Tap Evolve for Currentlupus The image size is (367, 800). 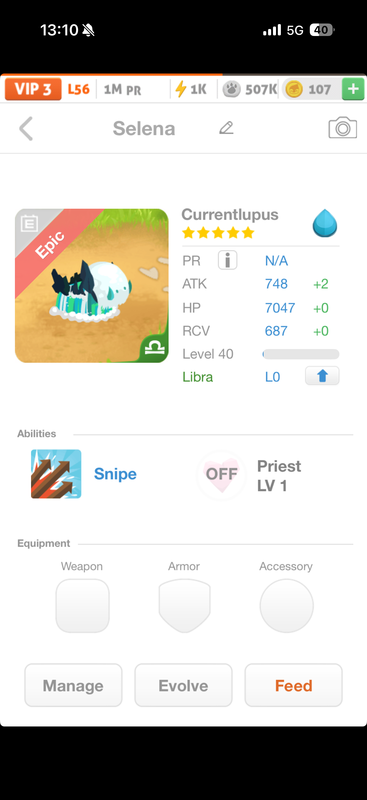tap(183, 685)
